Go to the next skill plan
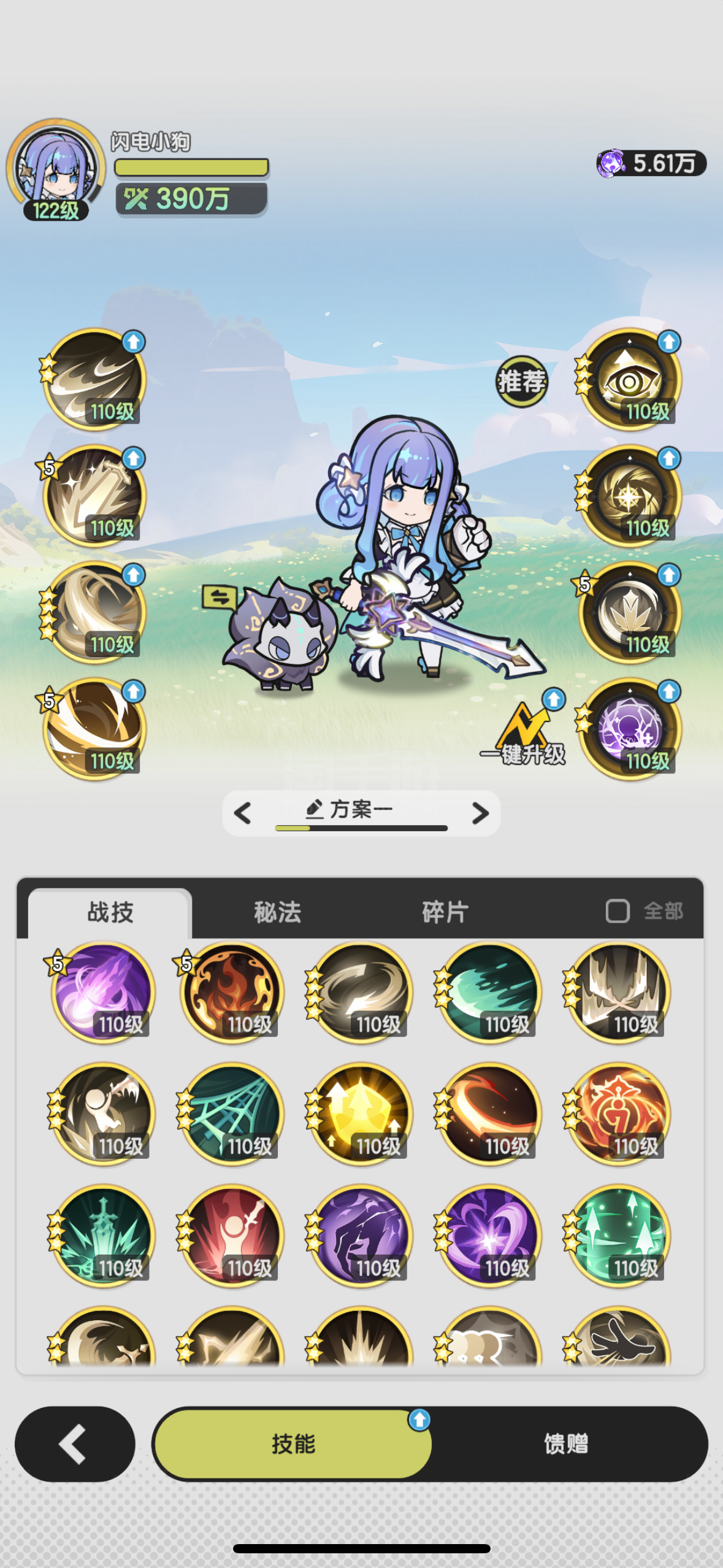 click(480, 813)
